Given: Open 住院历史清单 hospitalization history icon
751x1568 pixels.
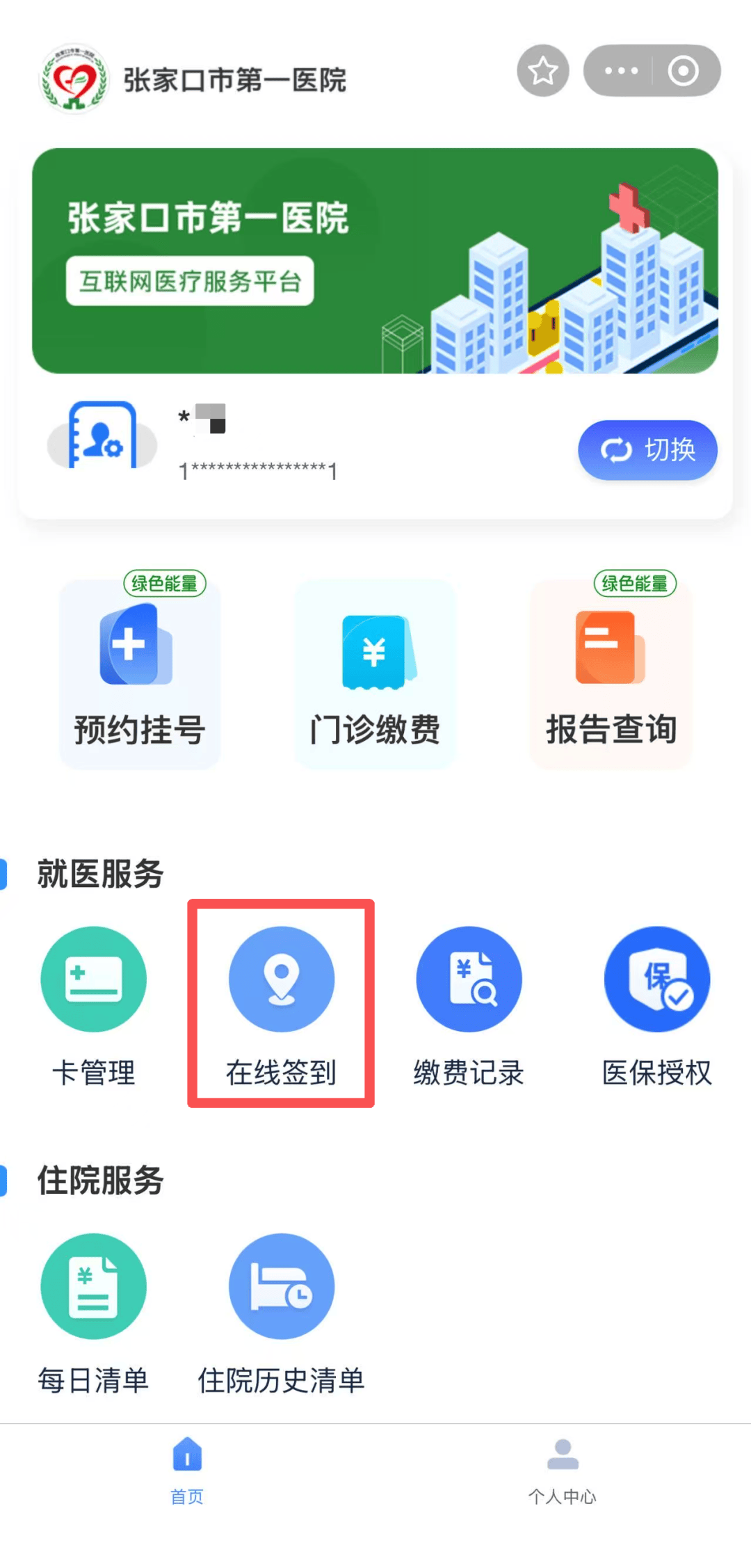Looking at the screenshot, I should pos(281,1286).
